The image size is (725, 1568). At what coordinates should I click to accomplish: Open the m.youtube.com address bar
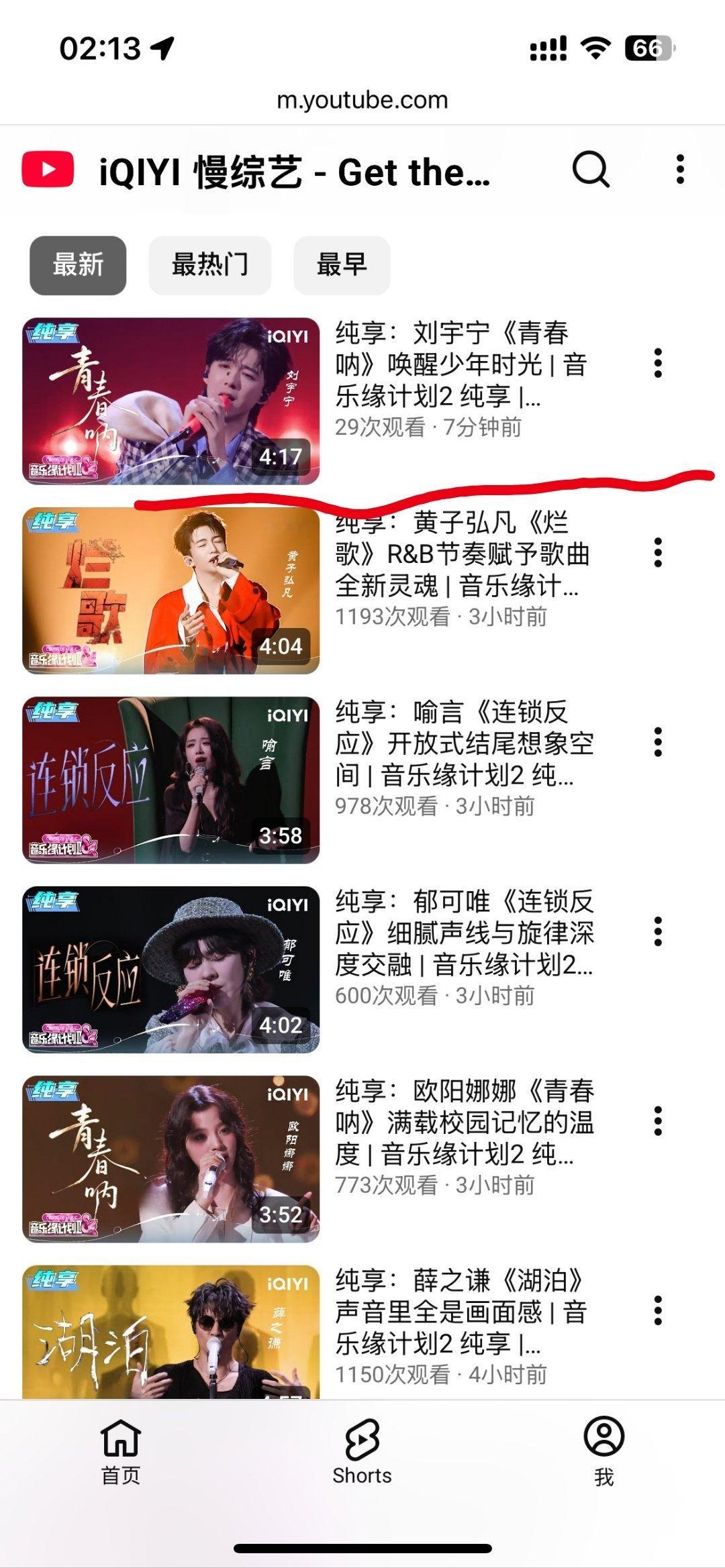click(x=361, y=101)
